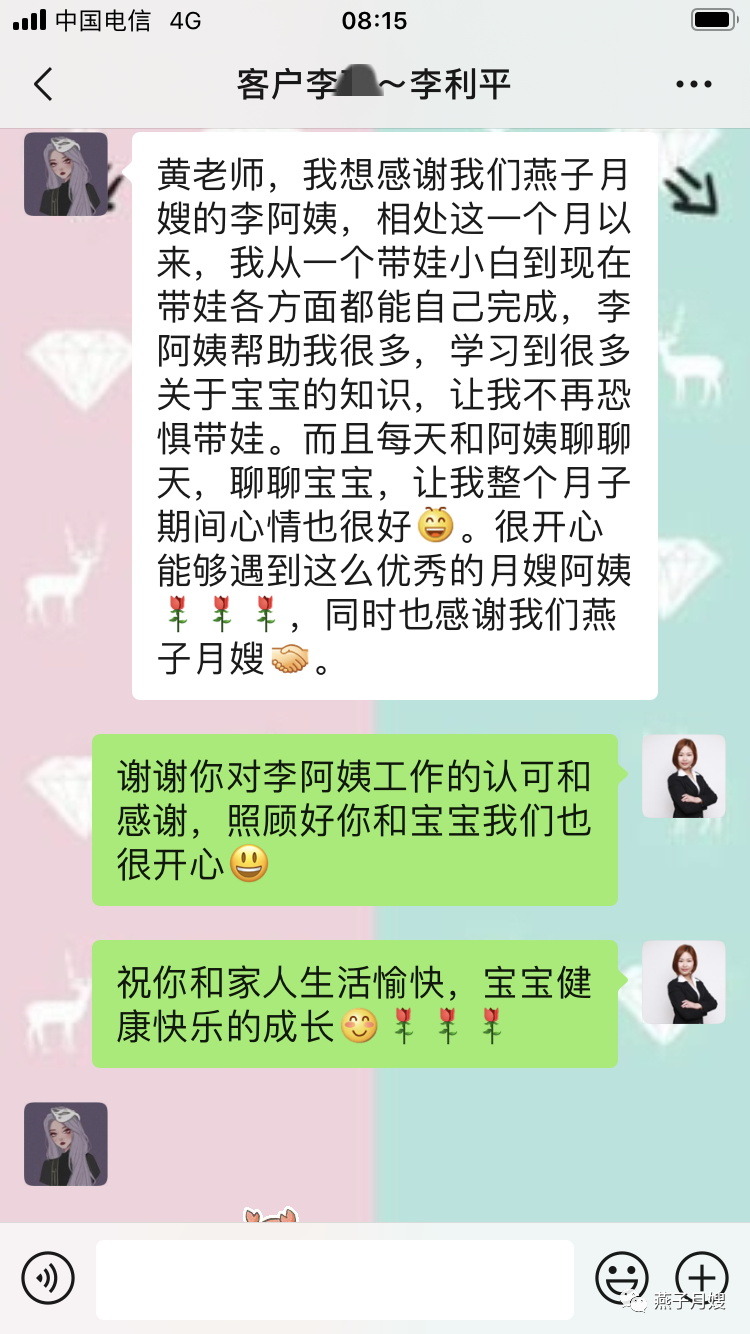Open sender avatar beside 谢谢你对李阿姨 reply

683,777
